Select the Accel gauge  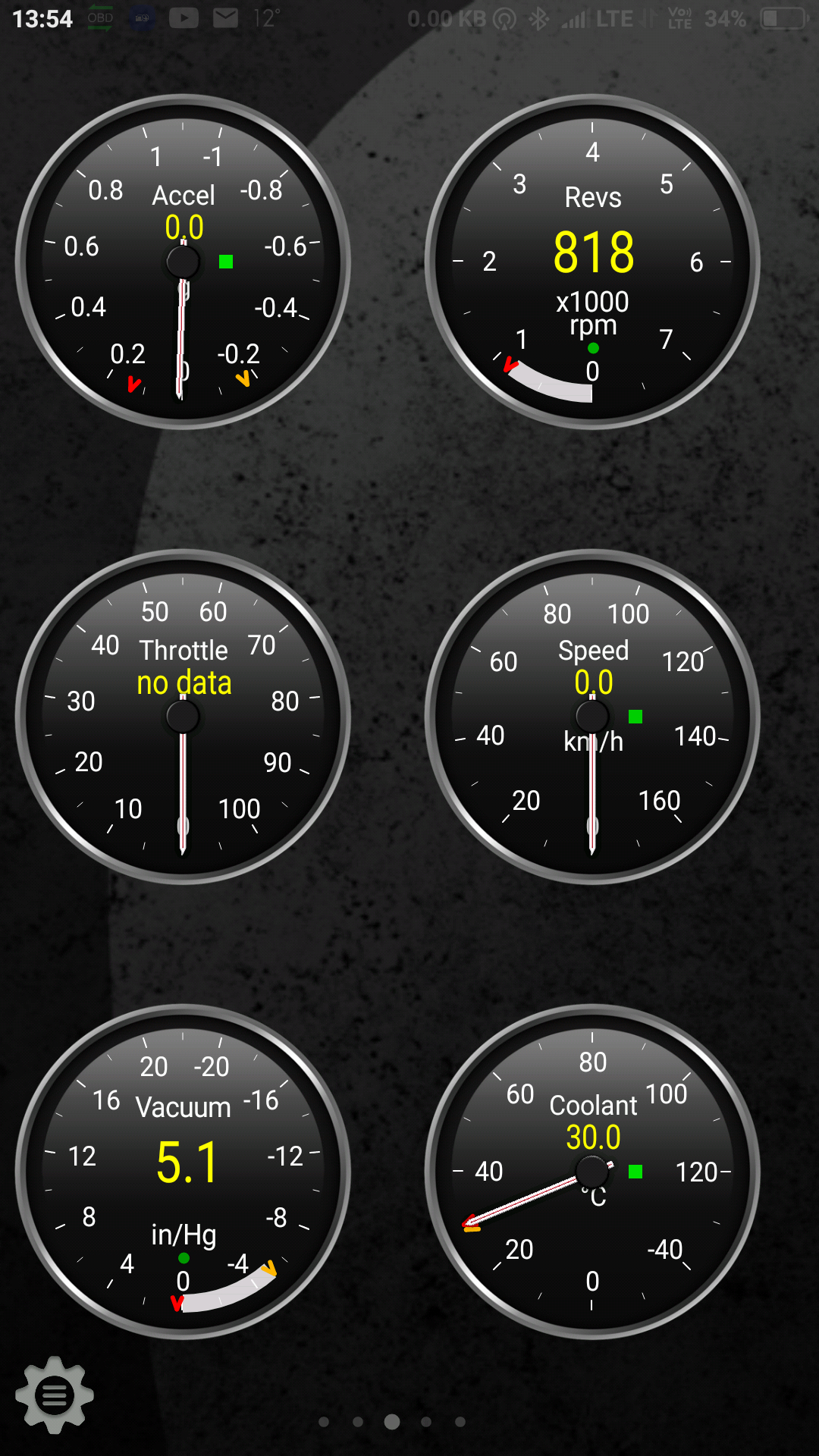183,262
